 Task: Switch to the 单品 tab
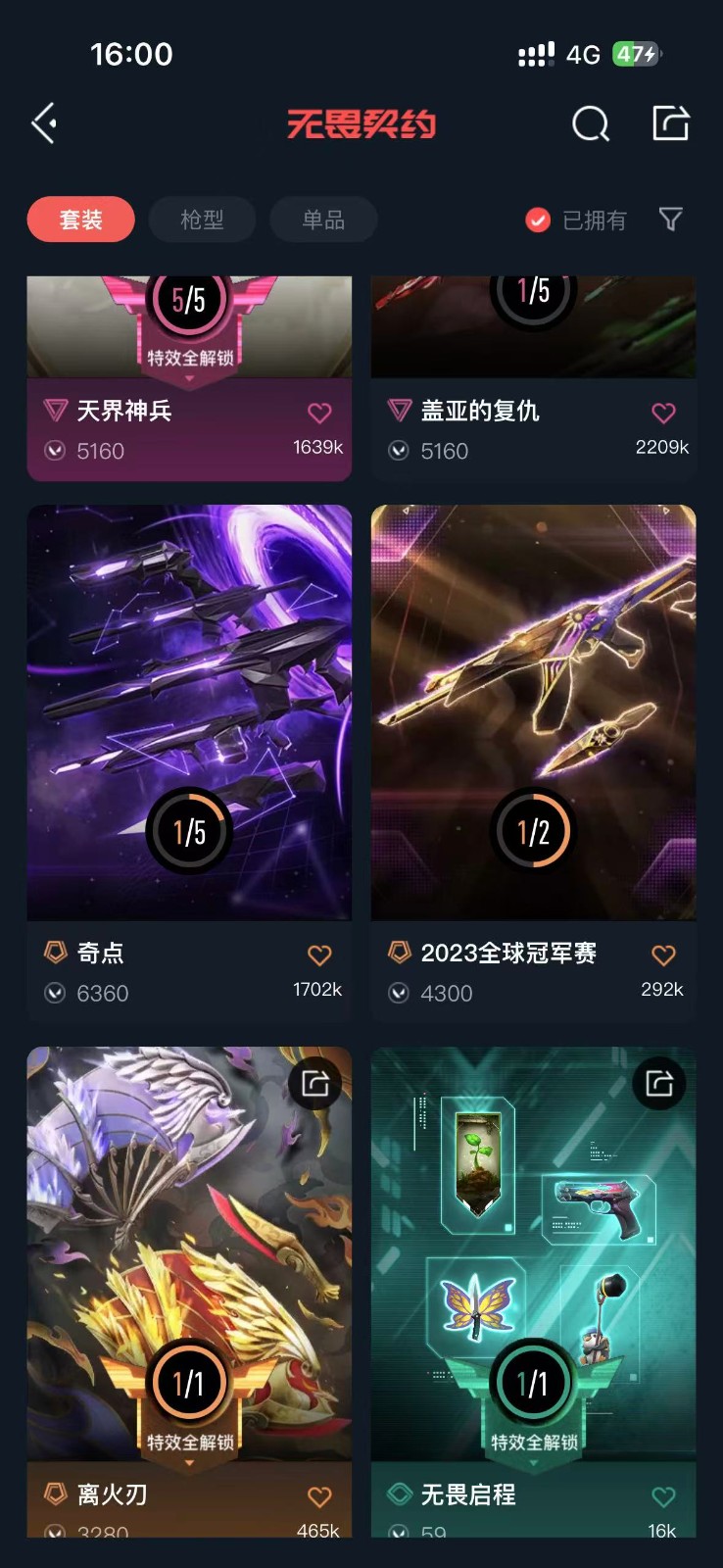[323, 220]
